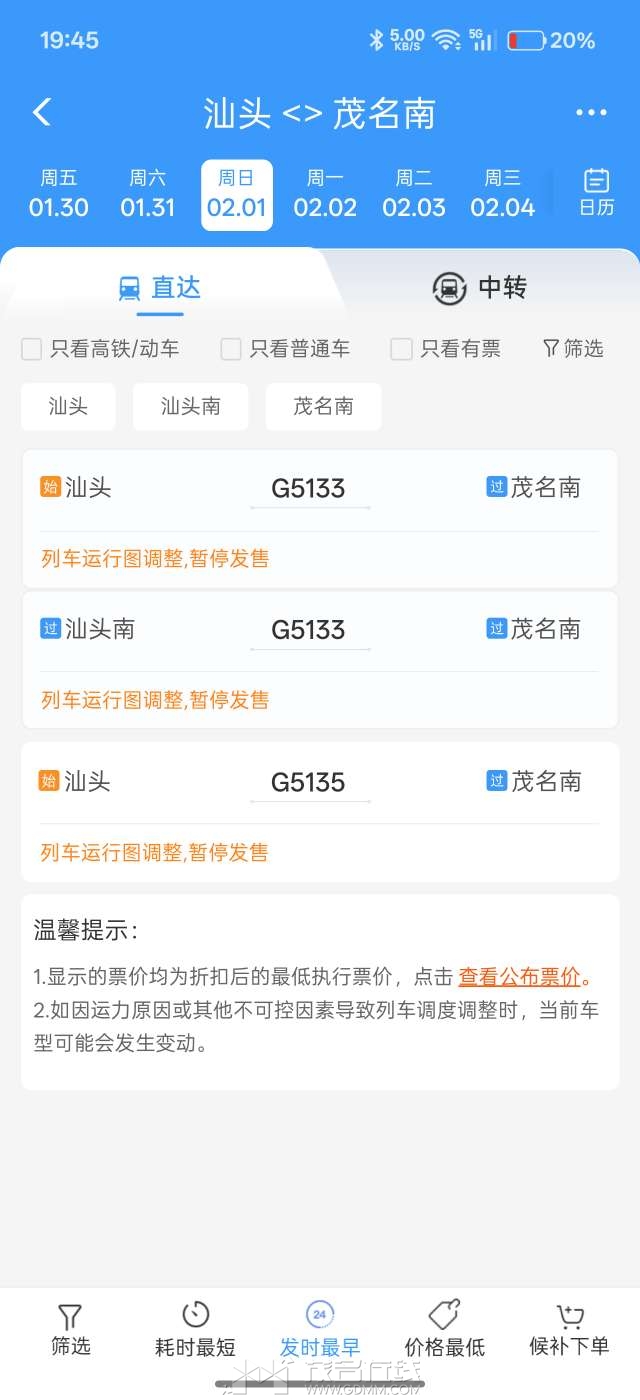Select the date 周一 02.02
Image resolution: width=640 pixels, height=1400 pixels.
click(325, 194)
